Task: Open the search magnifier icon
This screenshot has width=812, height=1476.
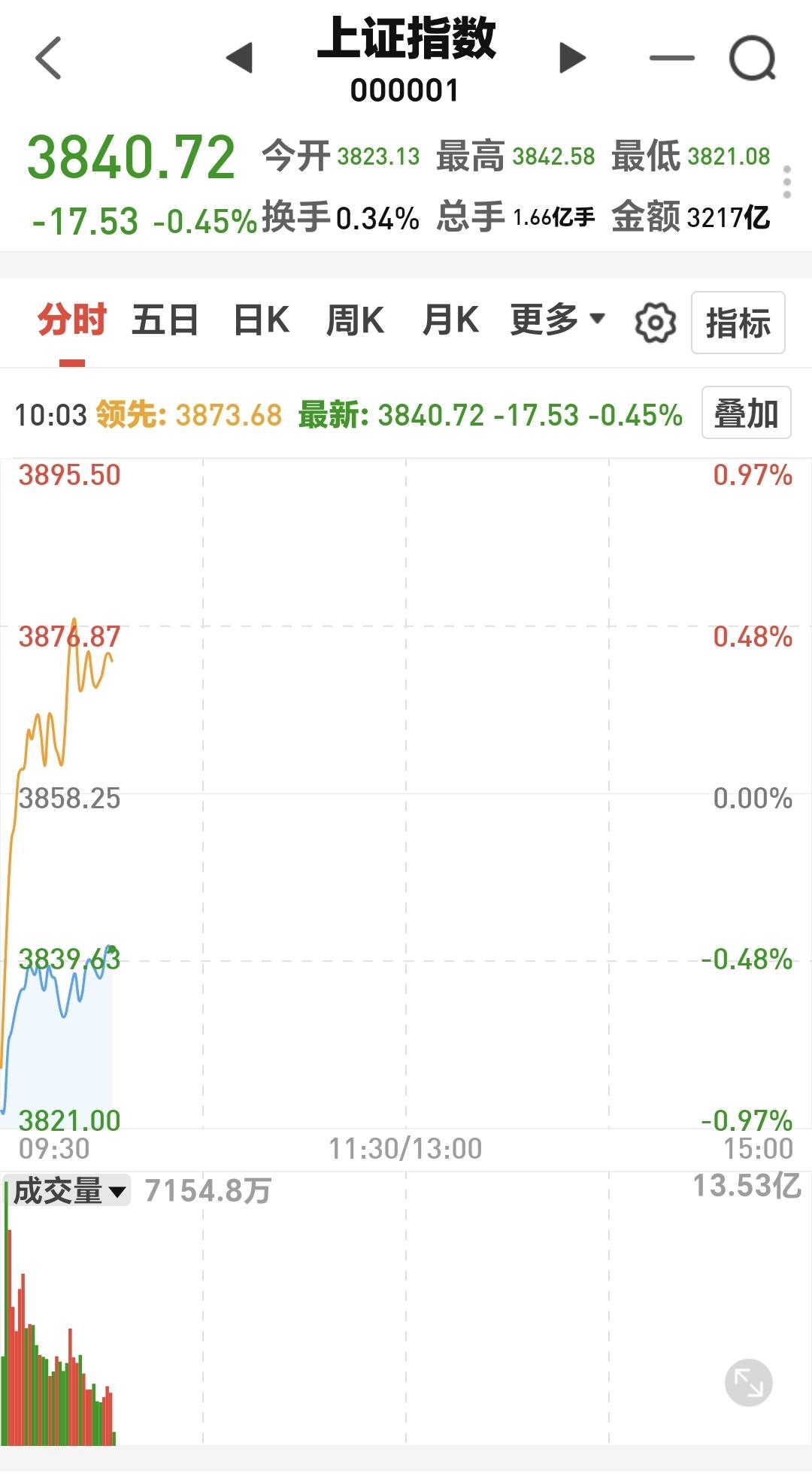Action: click(x=753, y=58)
